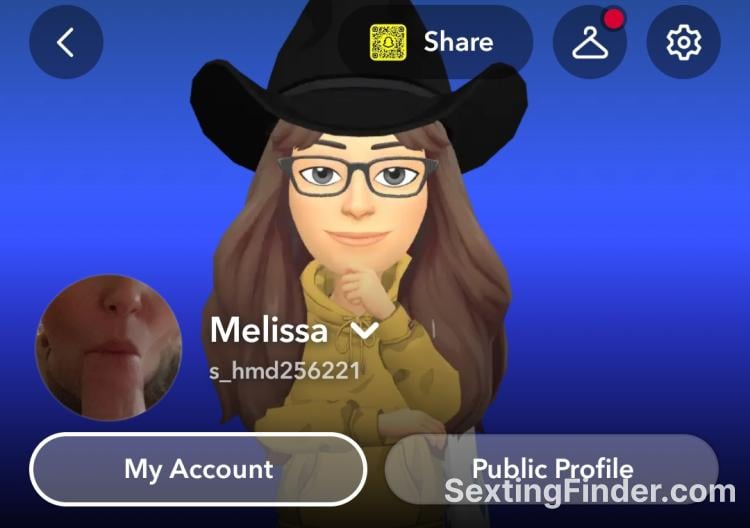The width and height of the screenshot is (750, 528).
Task: Tap the Share button with Snapcode
Action: coord(434,42)
